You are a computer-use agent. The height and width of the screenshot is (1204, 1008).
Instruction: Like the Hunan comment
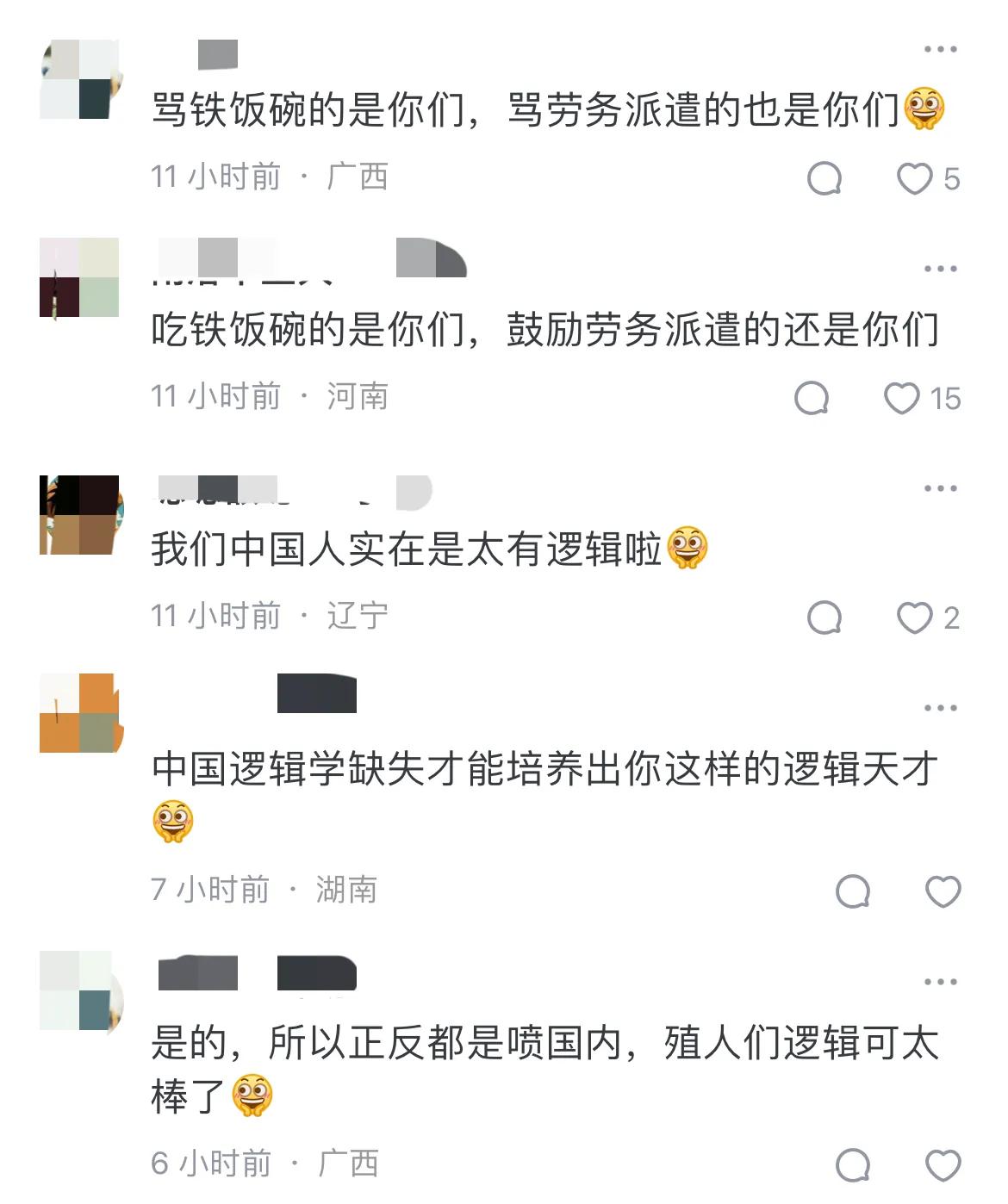click(943, 891)
